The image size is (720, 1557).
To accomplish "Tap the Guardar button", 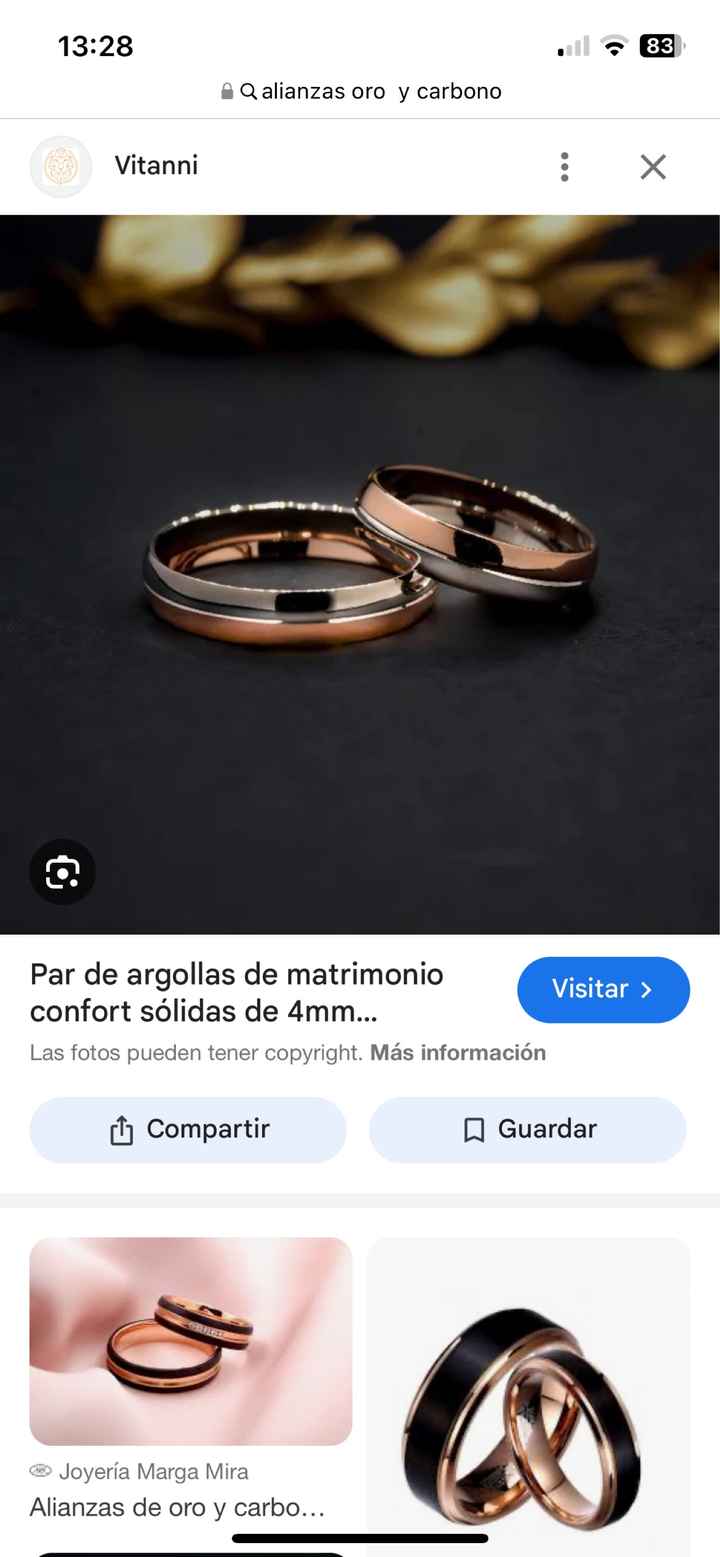I will pos(527,1129).
